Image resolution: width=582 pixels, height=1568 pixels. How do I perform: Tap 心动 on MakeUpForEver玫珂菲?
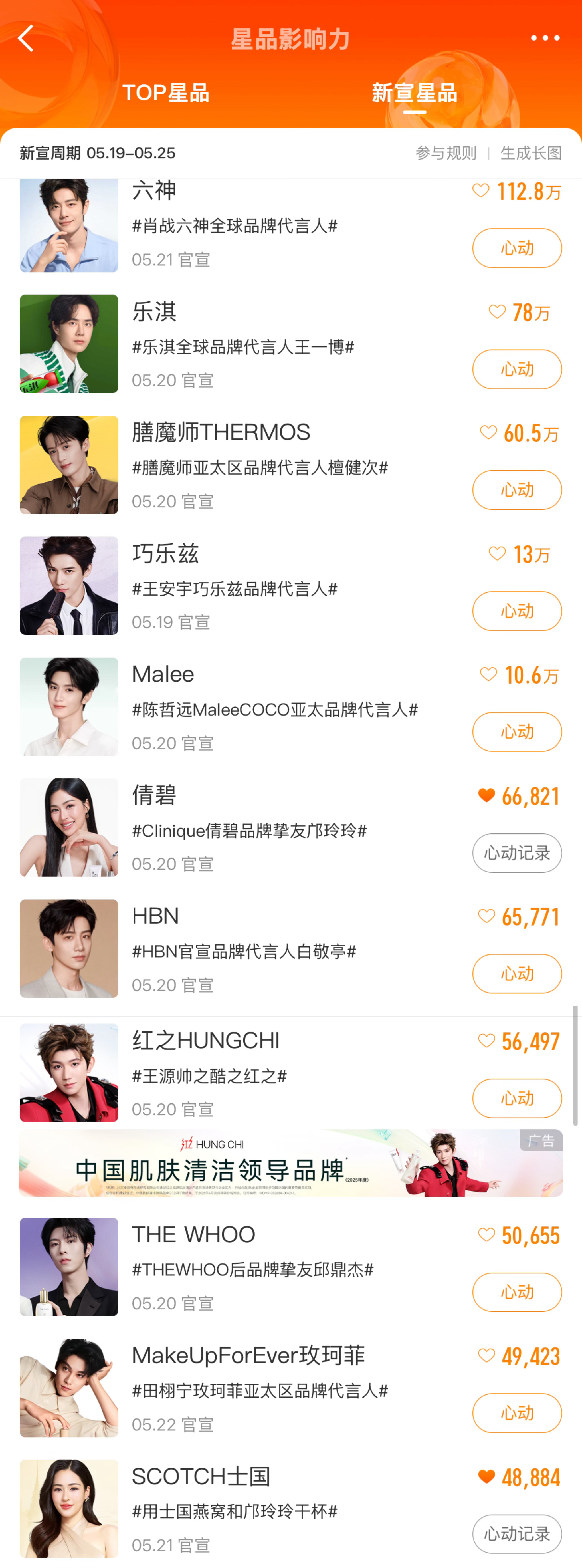point(517,1413)
